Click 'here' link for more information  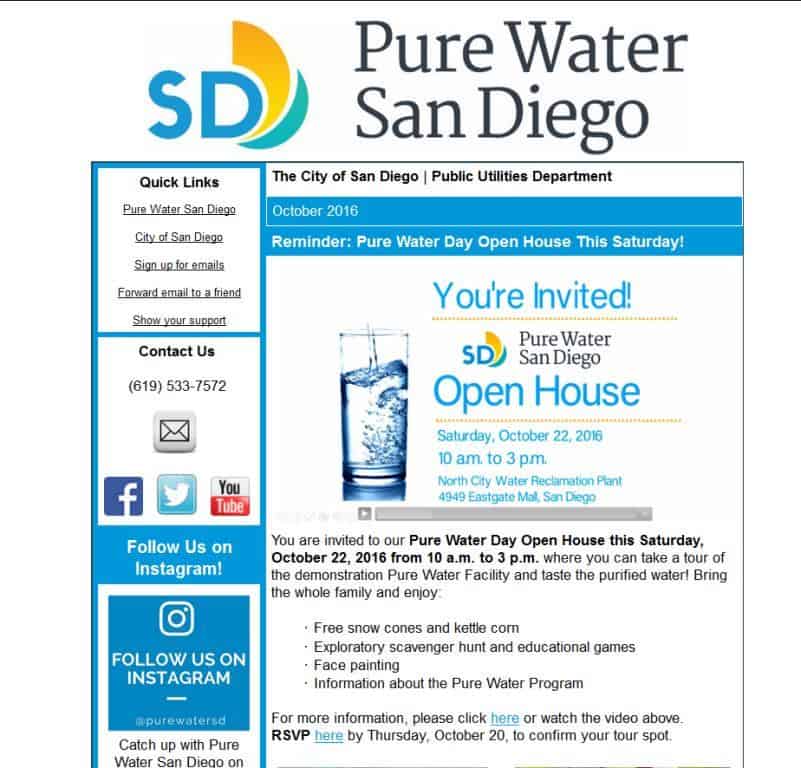pyautogui.click(x=504, y=718)
